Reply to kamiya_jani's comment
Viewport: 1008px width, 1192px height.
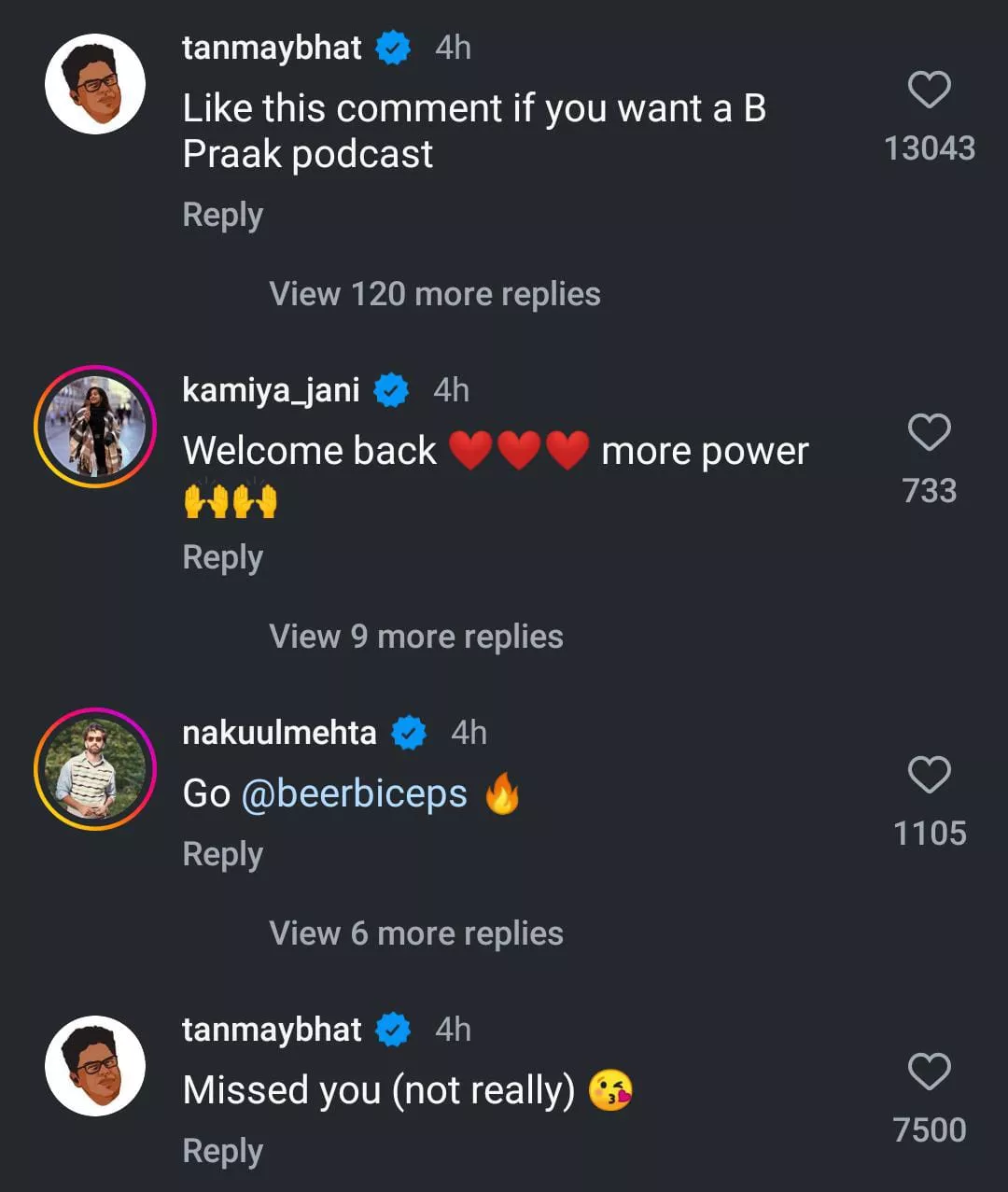click(x=222, y=557)
